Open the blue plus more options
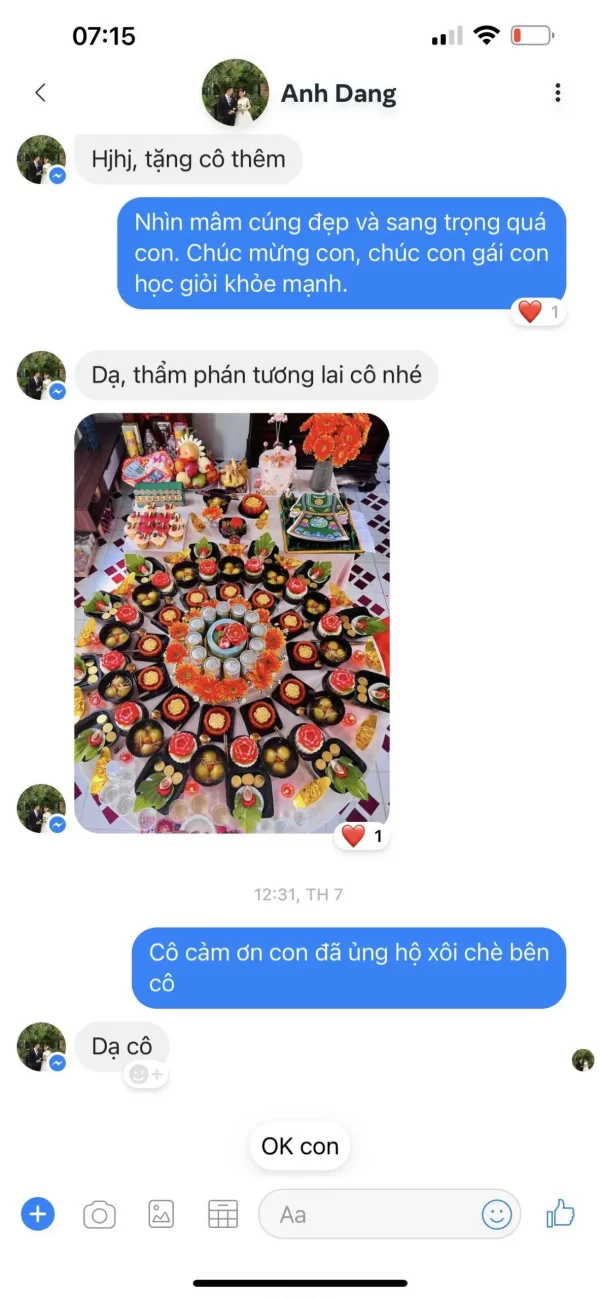This screenshot has height=1298, width=600. pyautogui.click(x=38, y=1214)
